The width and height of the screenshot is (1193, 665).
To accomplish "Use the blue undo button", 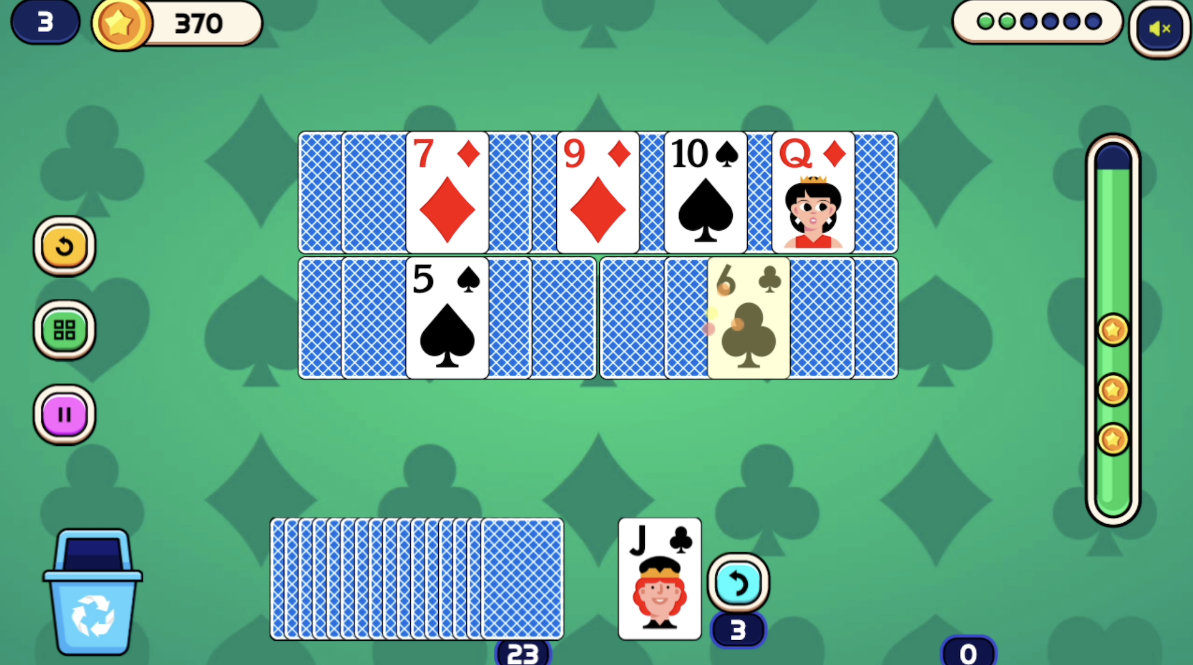I will [738, 583].
